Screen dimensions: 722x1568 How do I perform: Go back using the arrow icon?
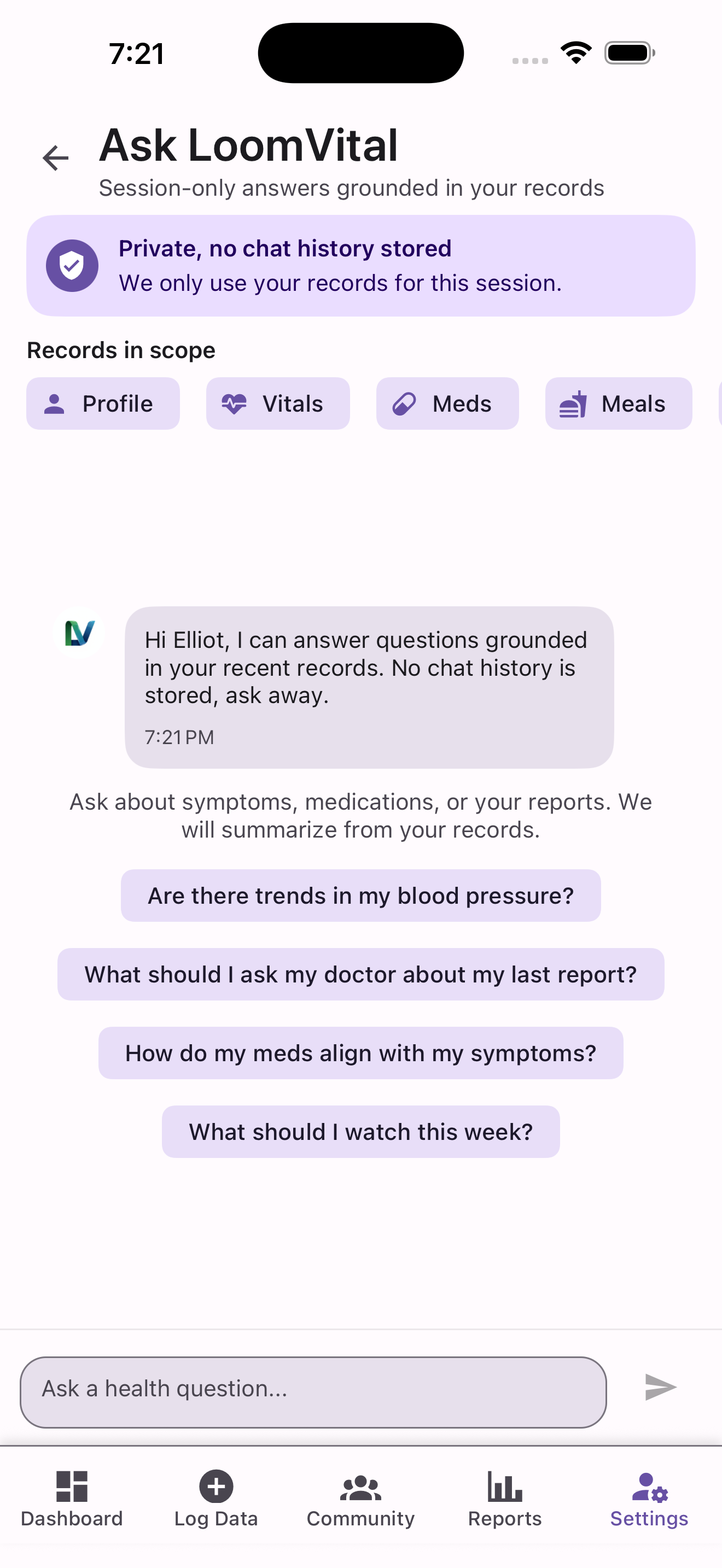(x=55, y=158)
